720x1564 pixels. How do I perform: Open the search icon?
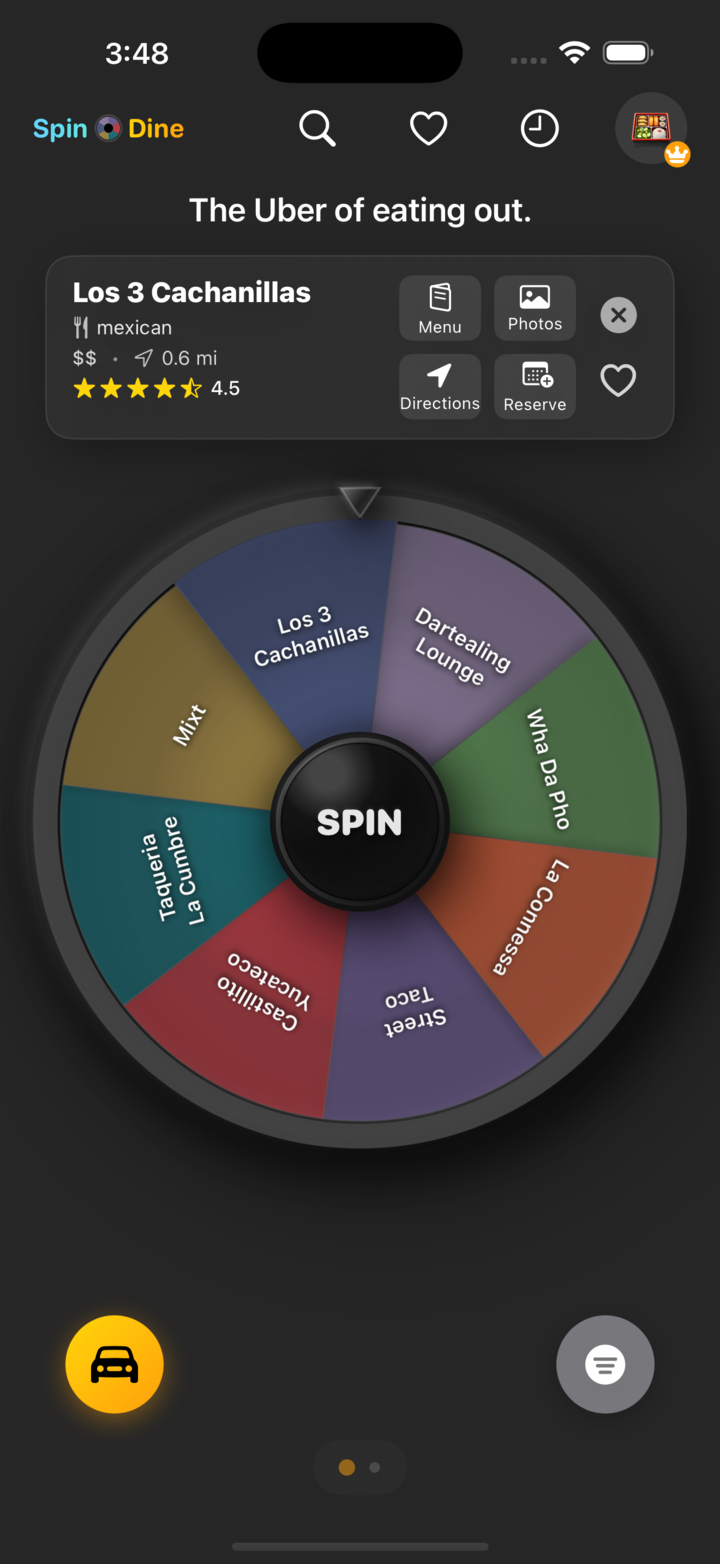317,128
